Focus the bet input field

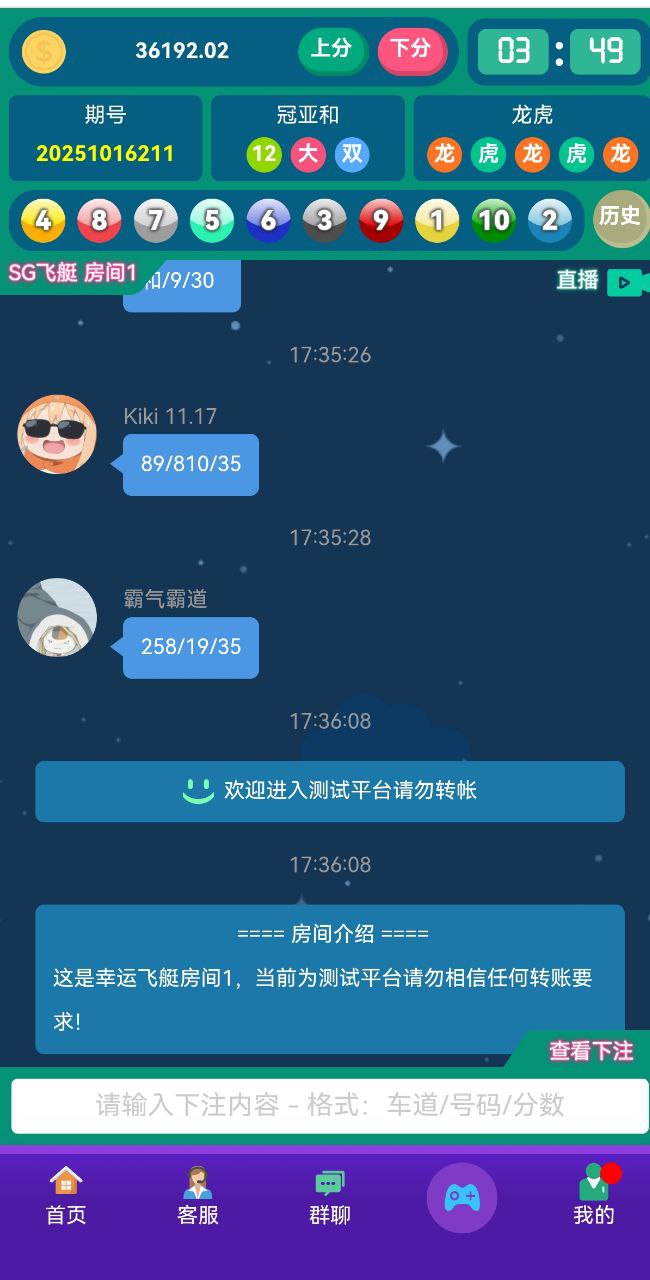click(x=330, y=1105)
